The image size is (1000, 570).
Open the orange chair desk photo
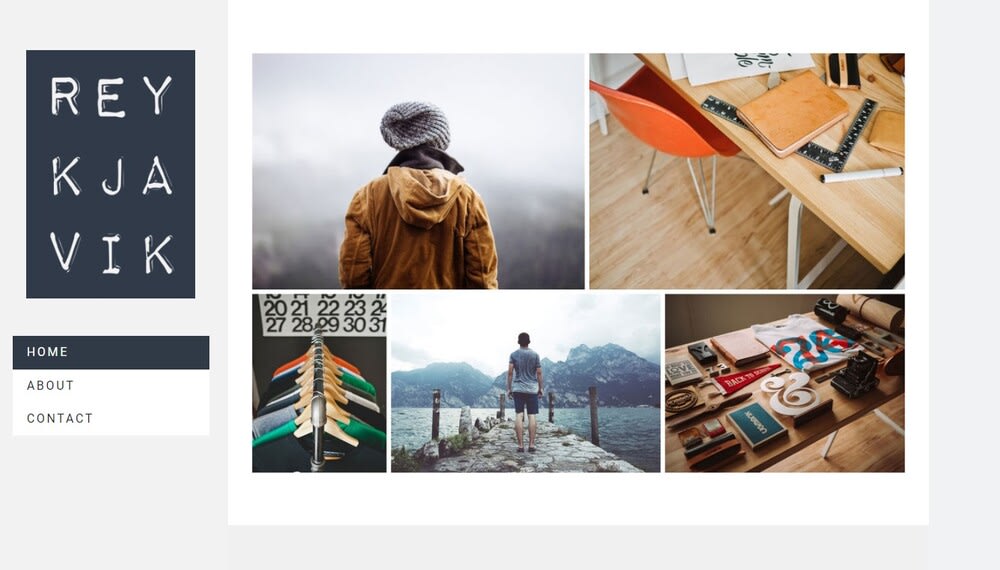click(x=746, y=171)
